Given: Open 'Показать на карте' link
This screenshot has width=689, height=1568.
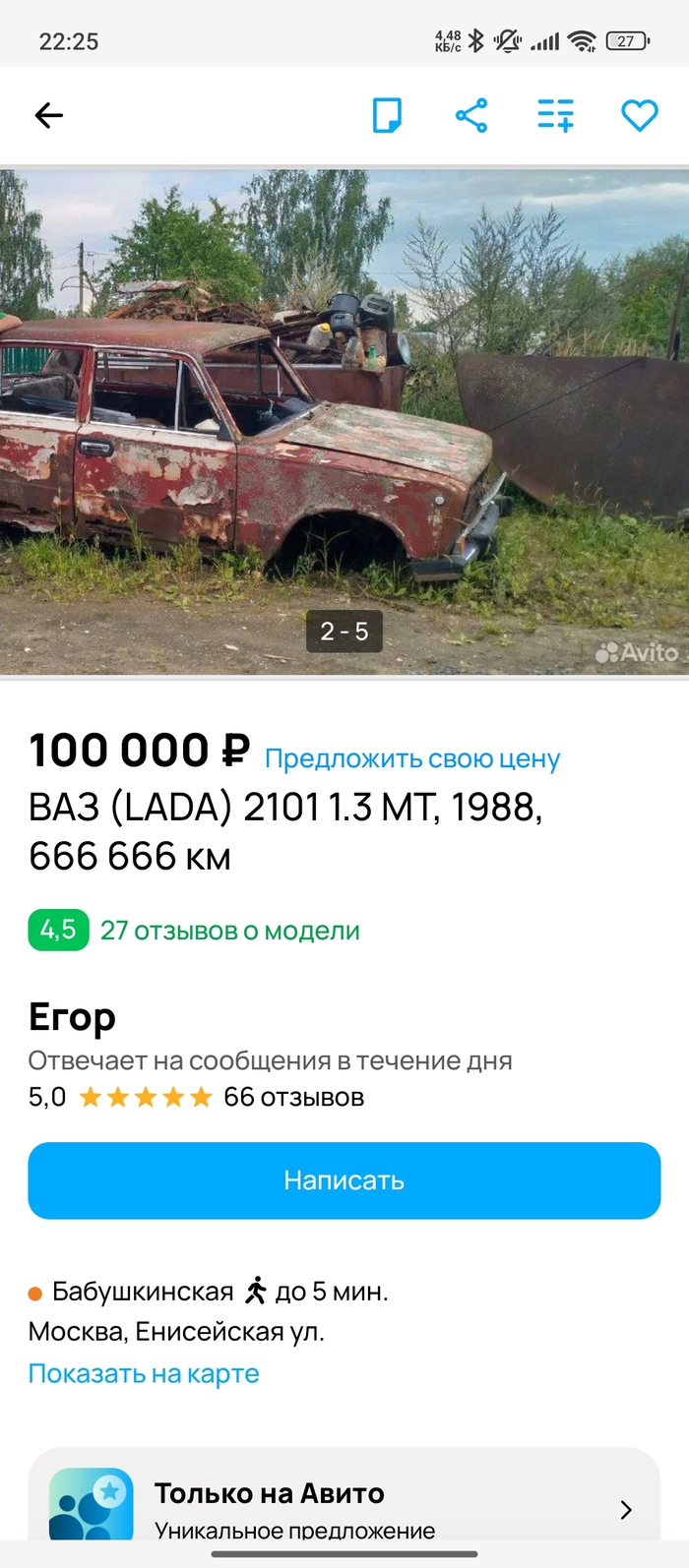Looking at the screenshot, I should pos(144,1374).
